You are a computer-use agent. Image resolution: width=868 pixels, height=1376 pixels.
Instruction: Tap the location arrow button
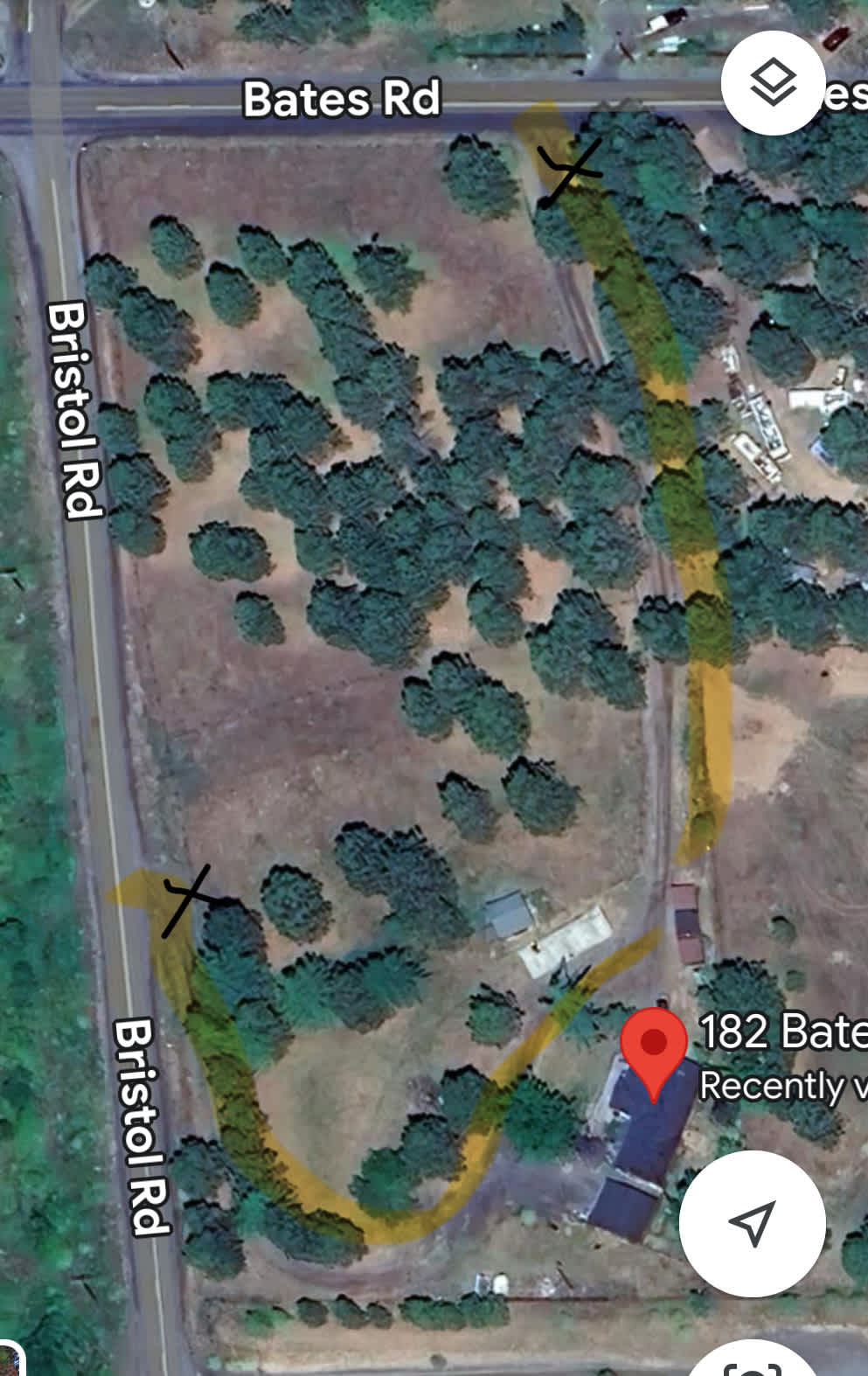coord(752,1222)
